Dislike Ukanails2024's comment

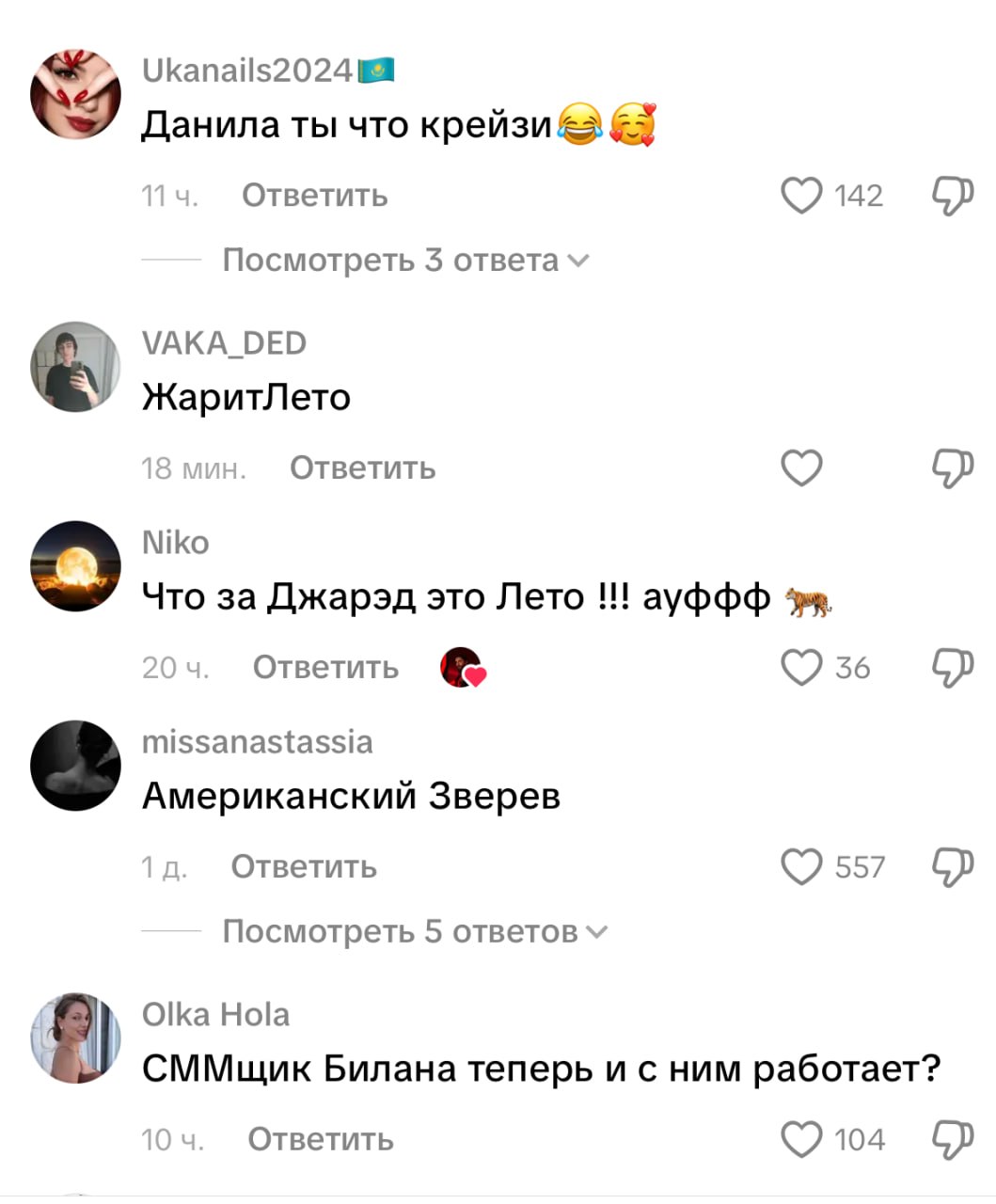952,196
